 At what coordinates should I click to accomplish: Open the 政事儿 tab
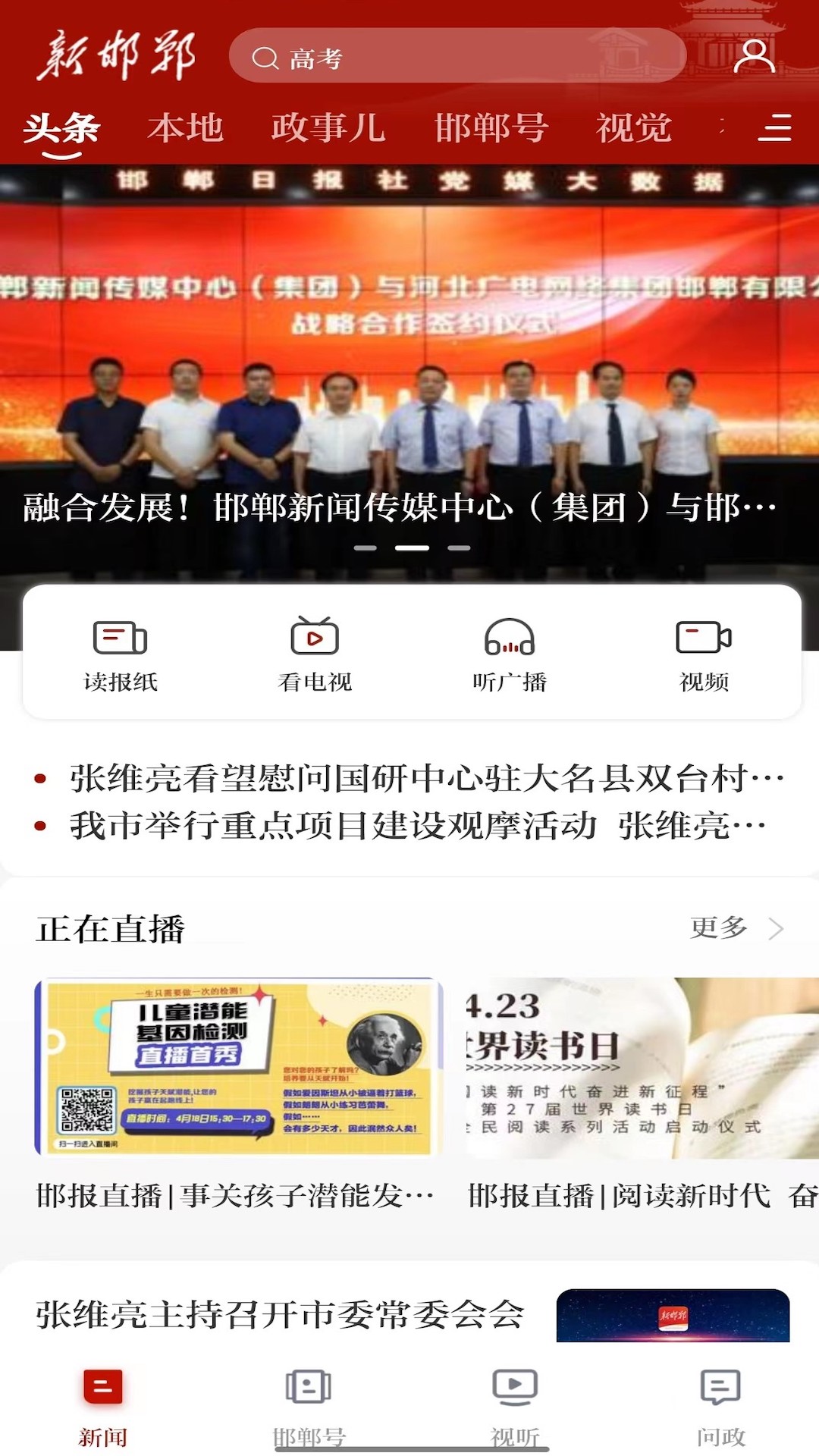[x=329, y=129]
